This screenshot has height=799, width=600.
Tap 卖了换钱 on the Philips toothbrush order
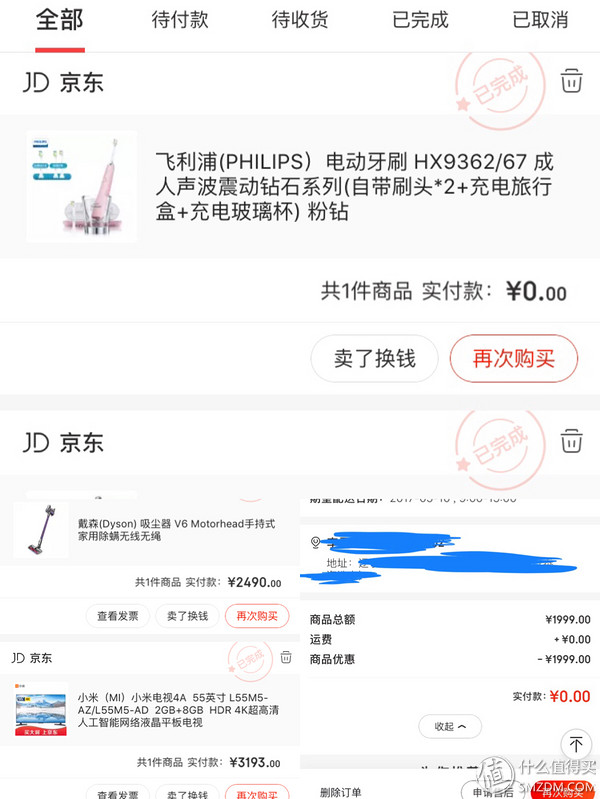374,357
